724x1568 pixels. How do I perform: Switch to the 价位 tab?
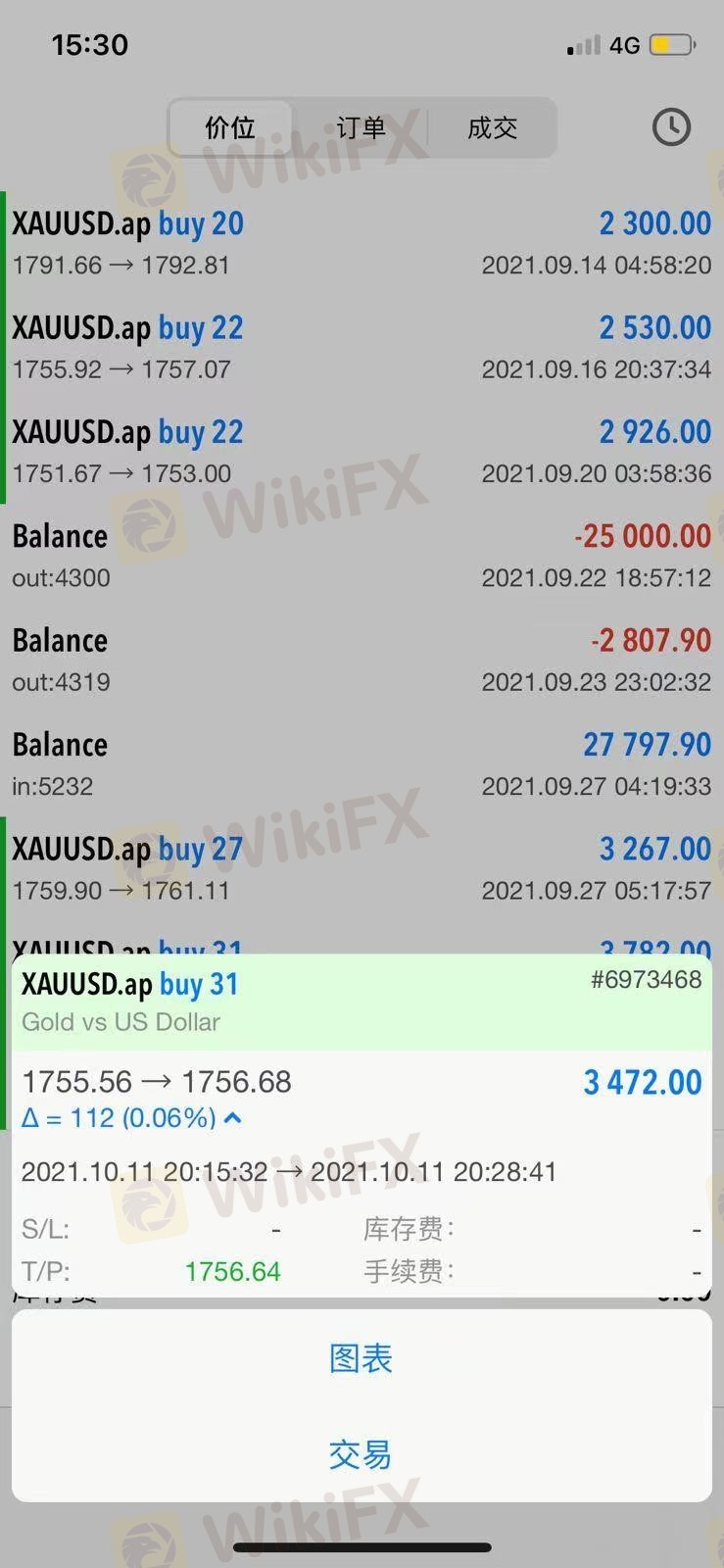click(230, 127)
